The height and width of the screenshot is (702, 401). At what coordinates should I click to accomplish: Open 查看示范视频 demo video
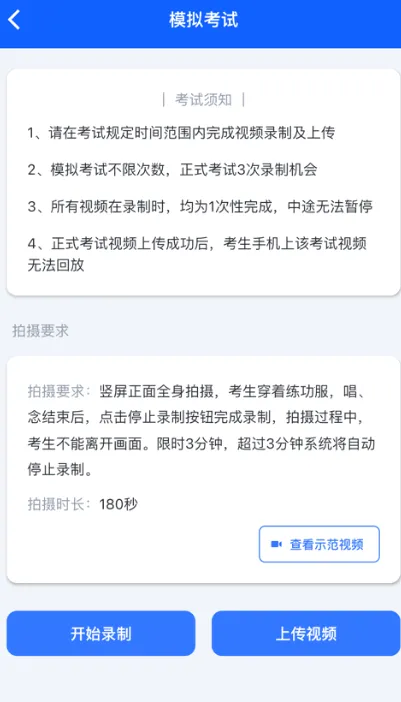click(x=319, y=544)
